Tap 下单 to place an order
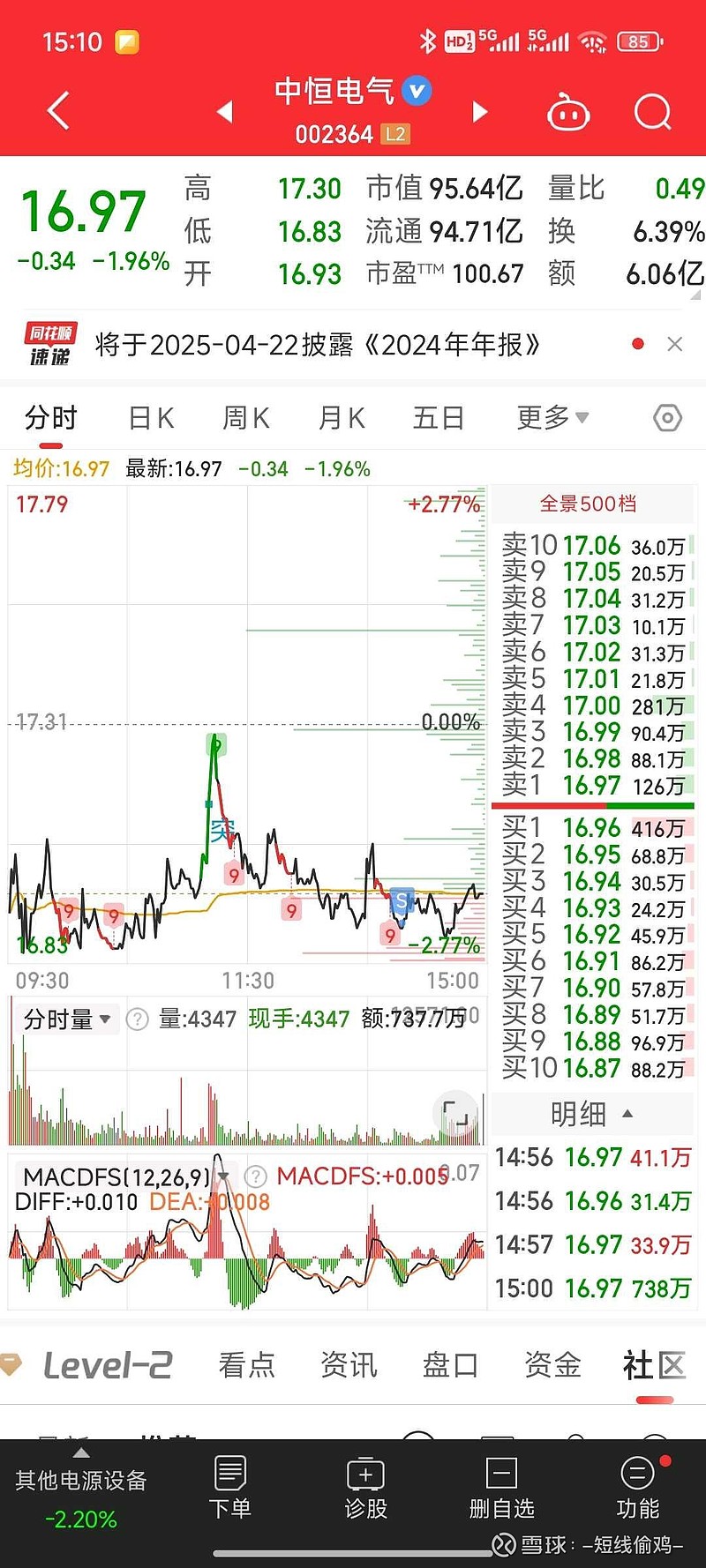Image resolution: width=706 pixels, height=1568 pixels. [230, 1488]
